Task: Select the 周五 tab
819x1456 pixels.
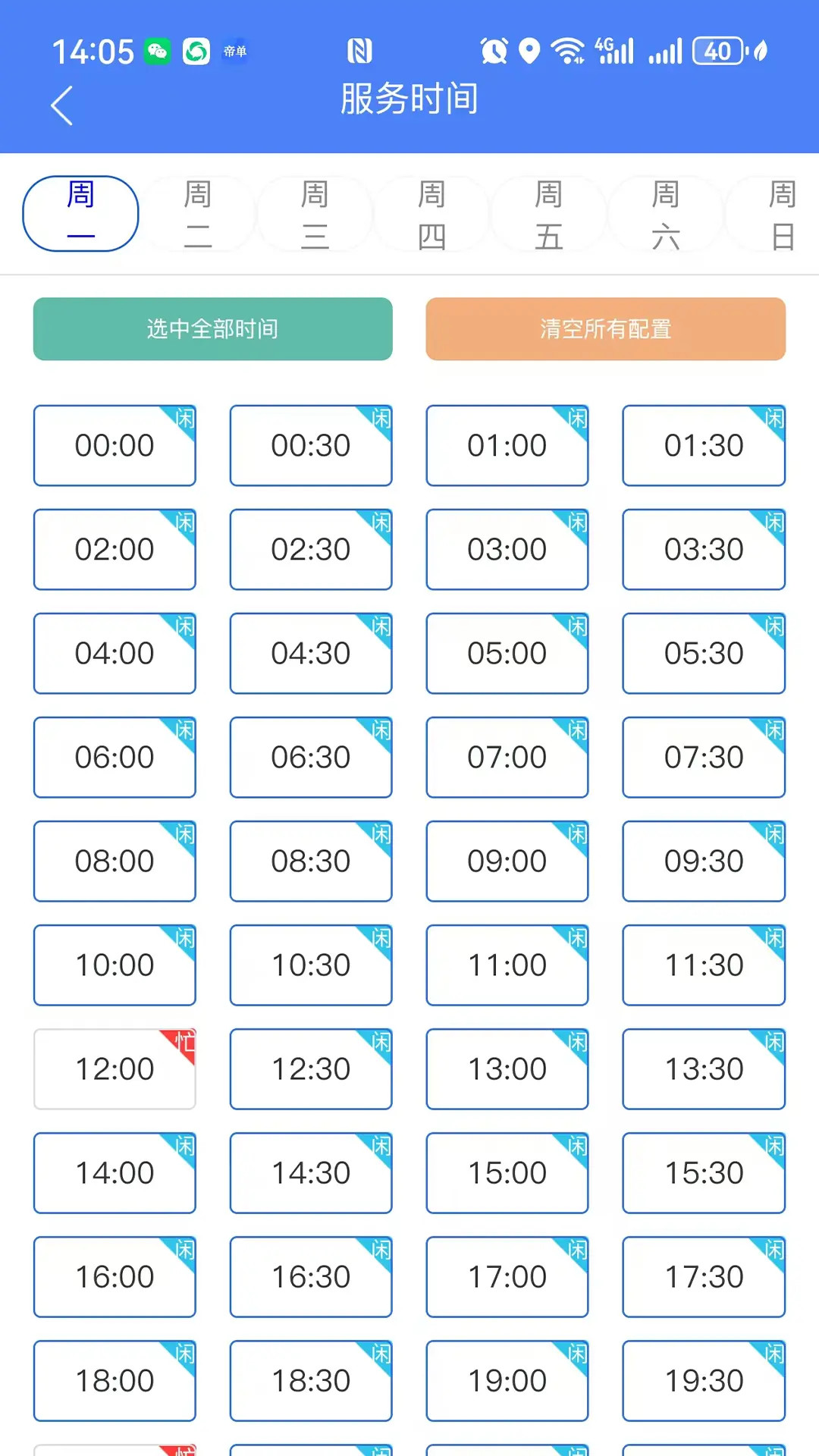Action: [548, 214]
